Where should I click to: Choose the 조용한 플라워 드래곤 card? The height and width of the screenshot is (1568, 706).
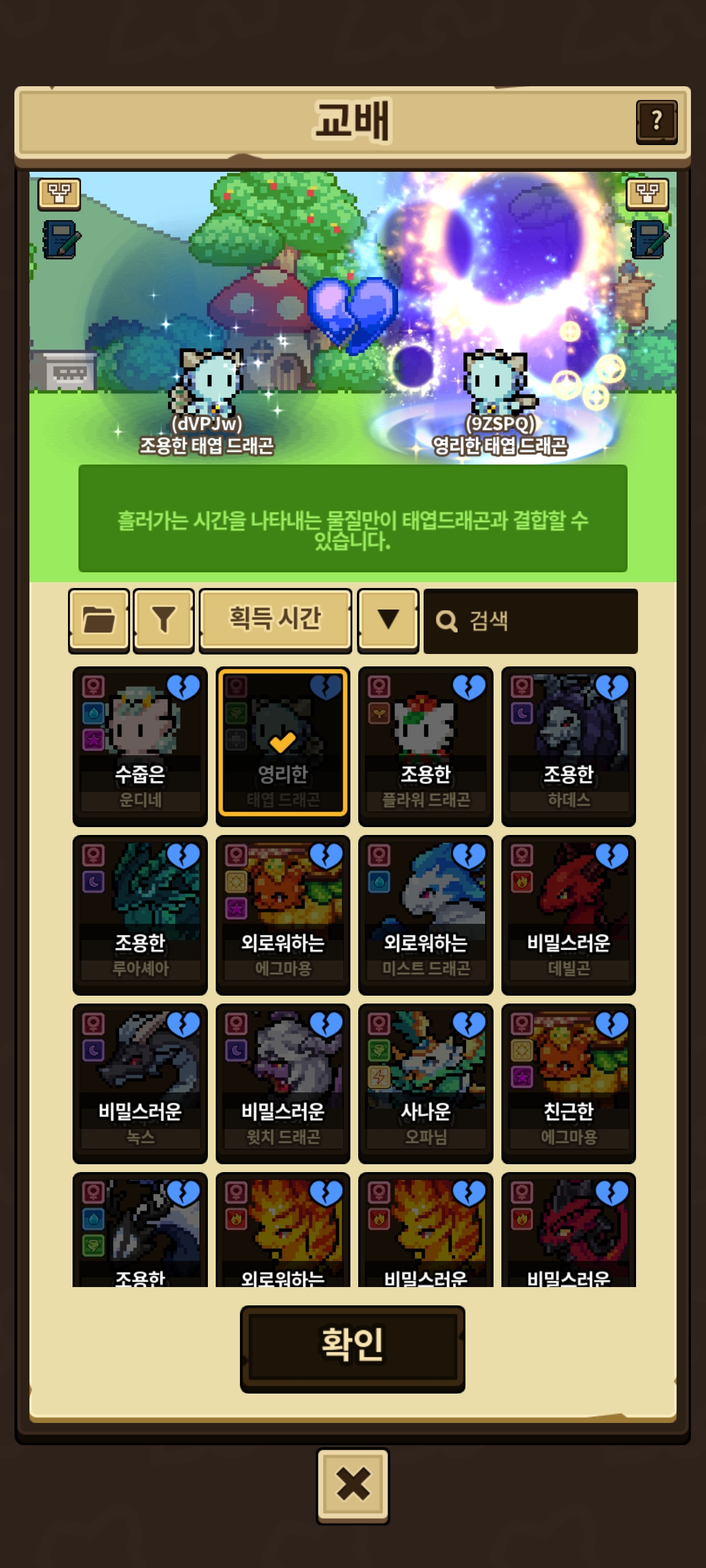coord(426,746)
